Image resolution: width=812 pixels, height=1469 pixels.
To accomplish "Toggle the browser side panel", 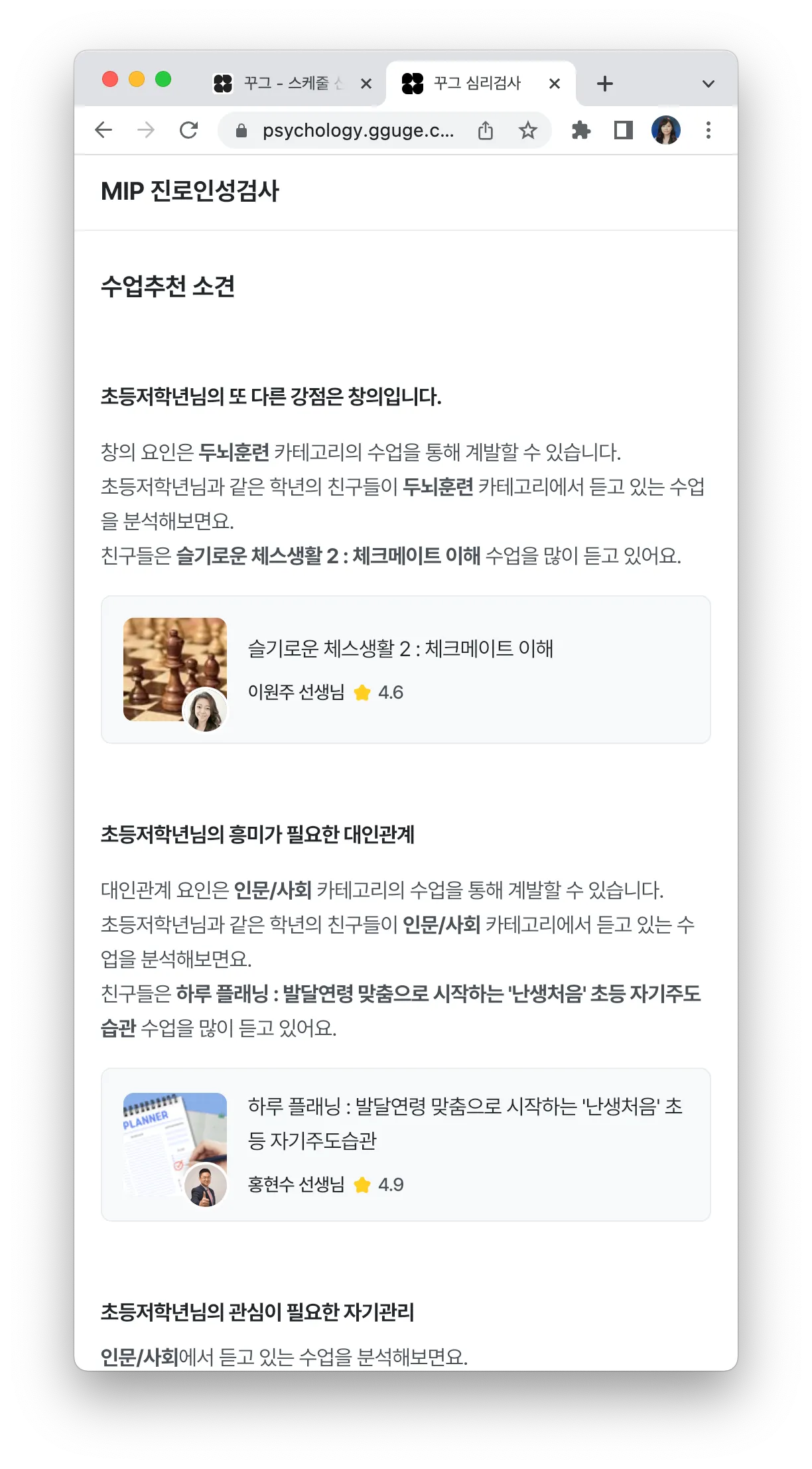I will tap(624, 130).
